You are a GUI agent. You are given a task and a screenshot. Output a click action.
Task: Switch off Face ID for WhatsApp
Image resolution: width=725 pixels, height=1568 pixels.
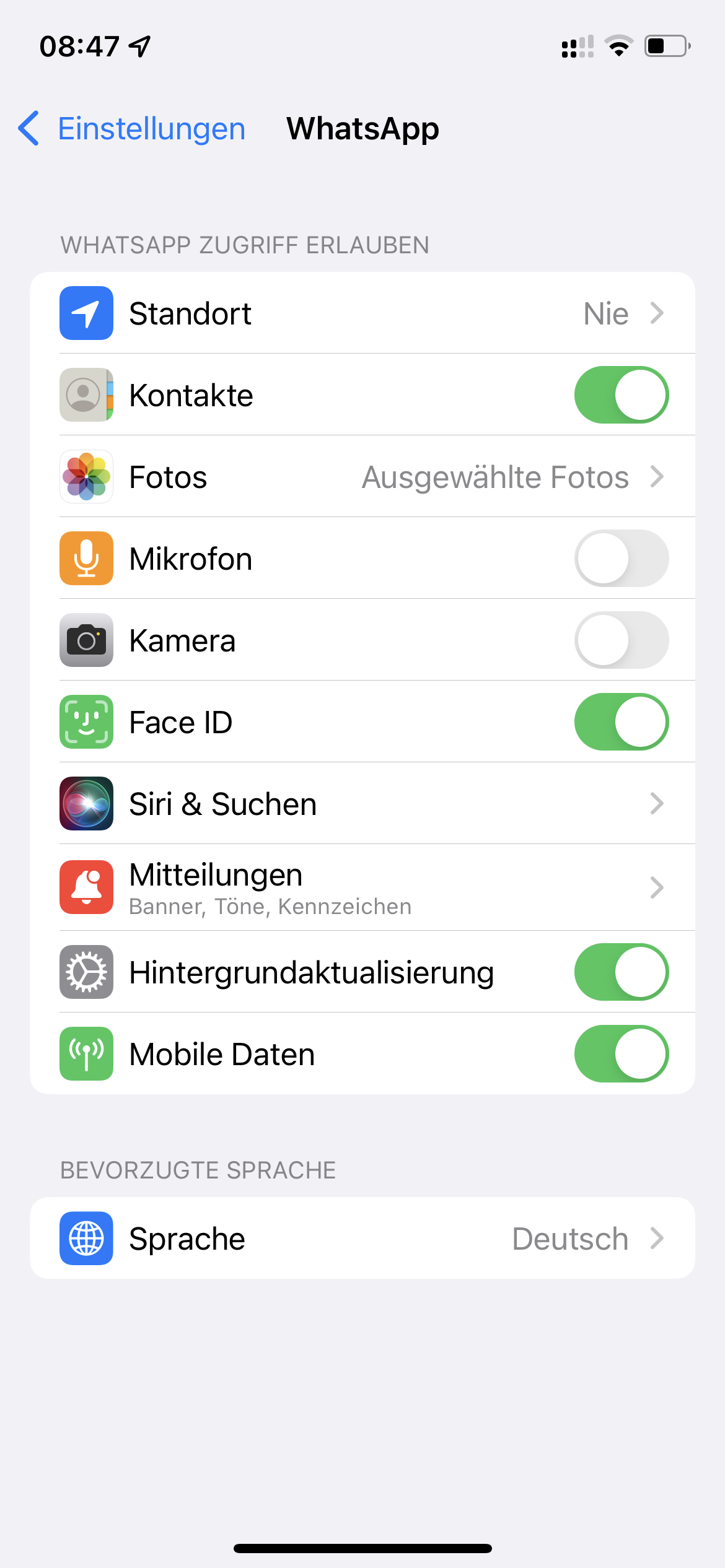(x=621, y=722)
